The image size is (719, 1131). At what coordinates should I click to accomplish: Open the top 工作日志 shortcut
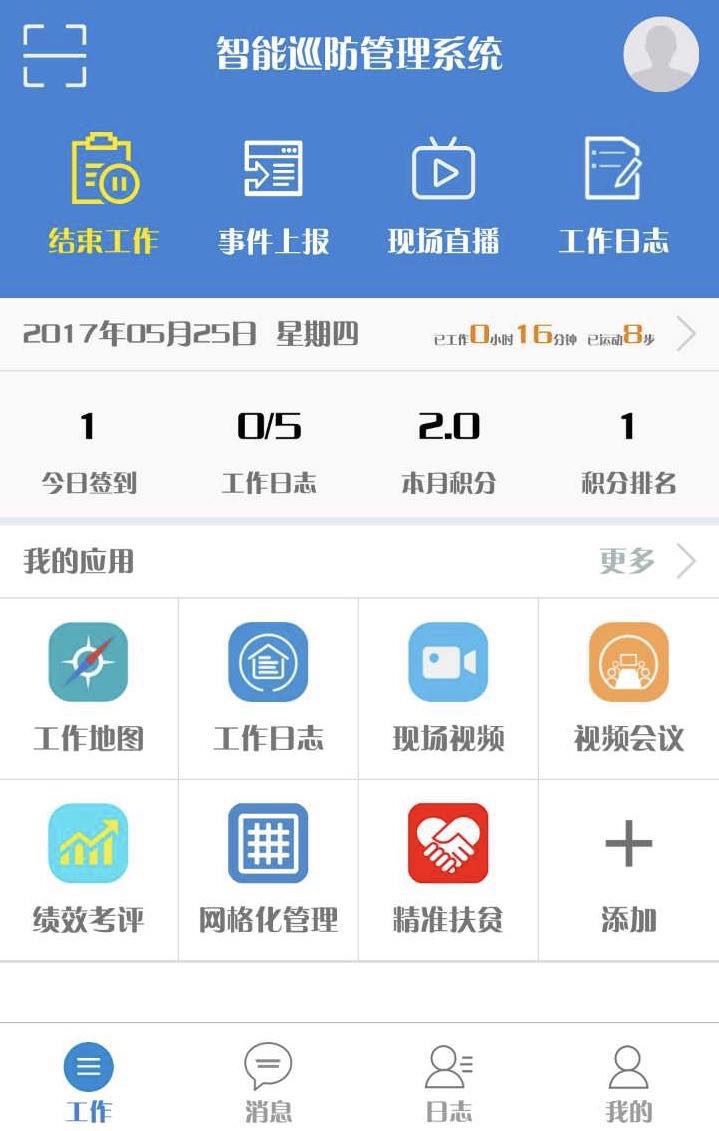[613, 194]
